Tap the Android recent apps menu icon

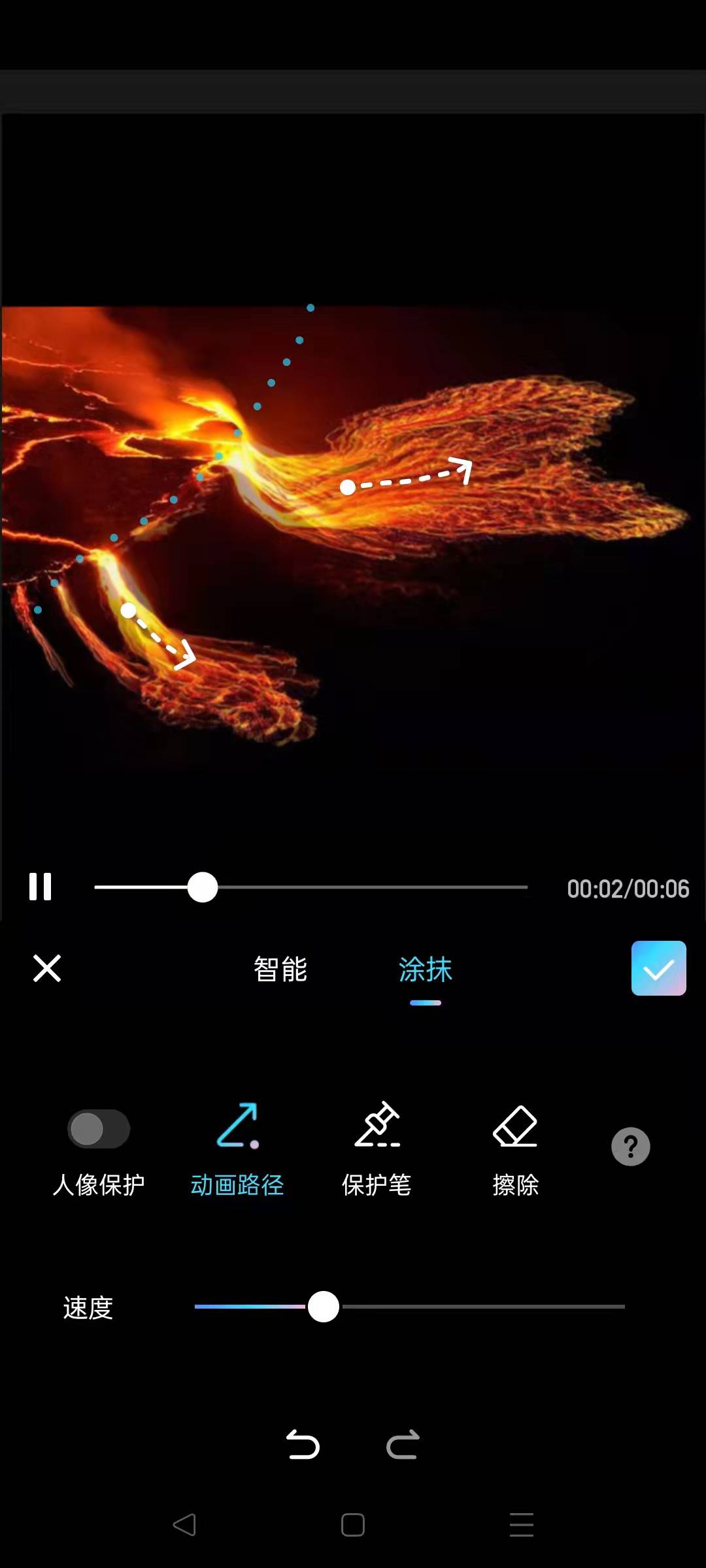[521, 1526]
